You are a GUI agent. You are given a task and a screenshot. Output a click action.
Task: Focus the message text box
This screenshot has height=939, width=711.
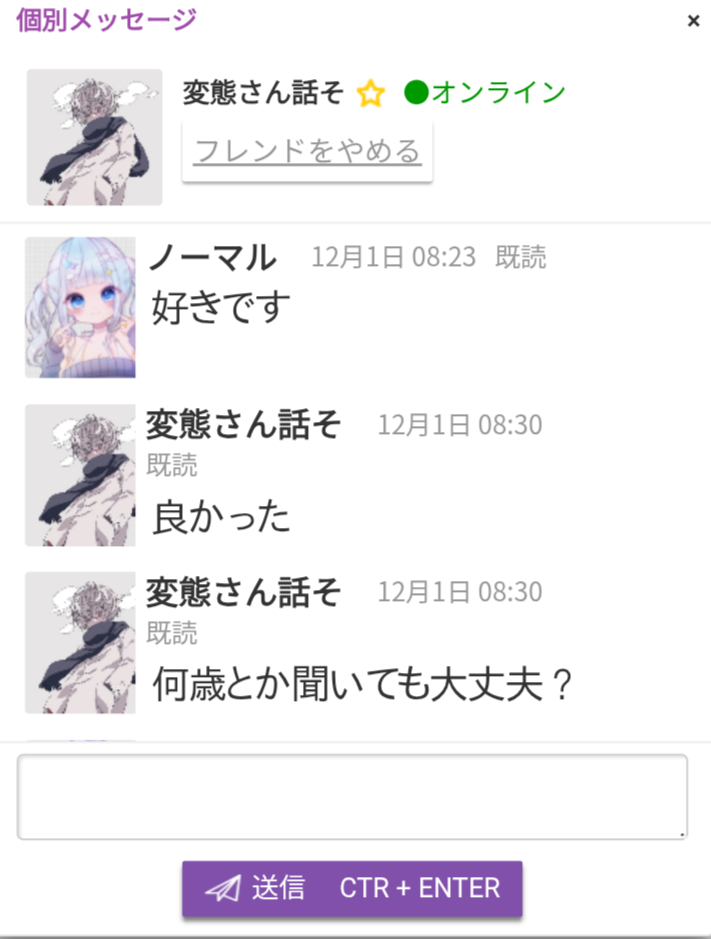pos(352,796)
